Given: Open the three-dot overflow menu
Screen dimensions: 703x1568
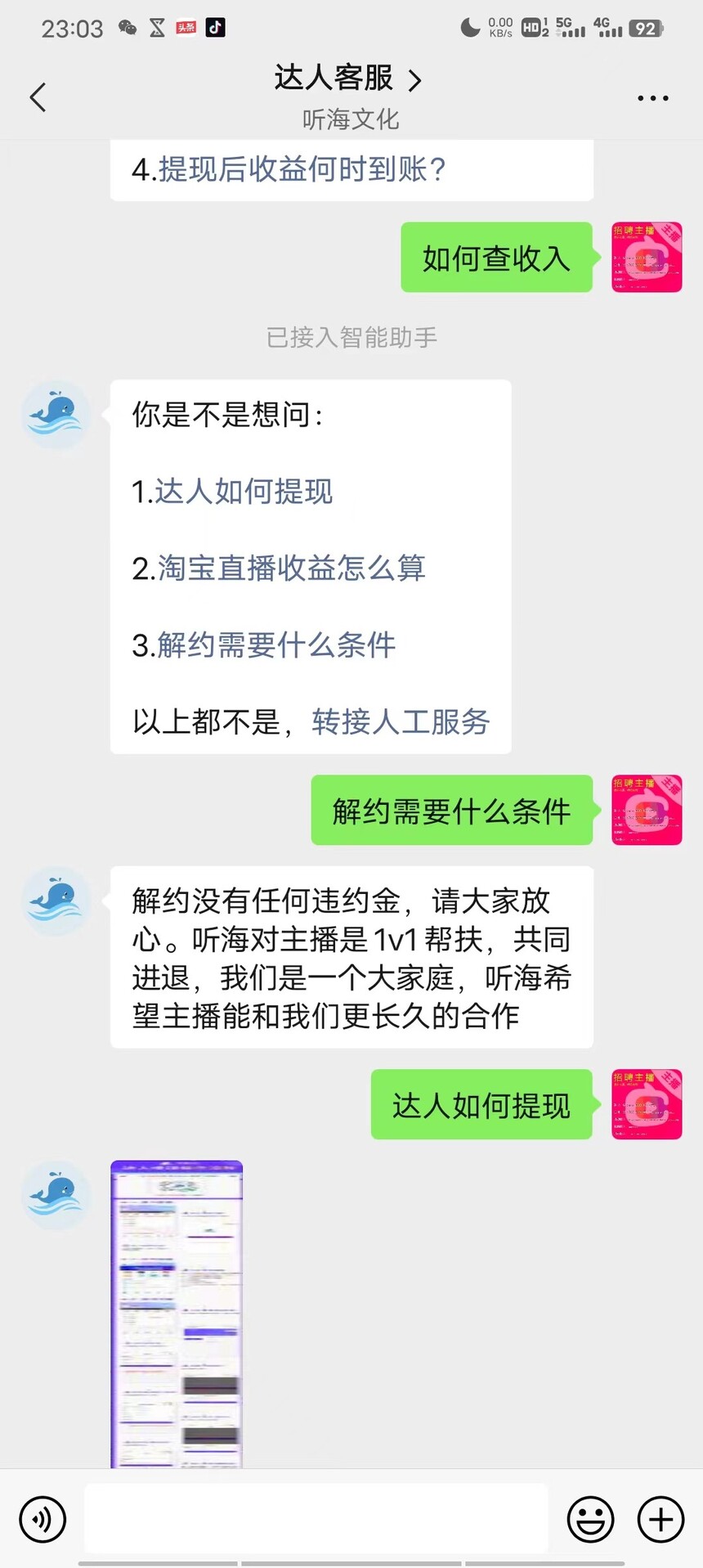Looking at the screenshot, I should (x=652, y=98).
